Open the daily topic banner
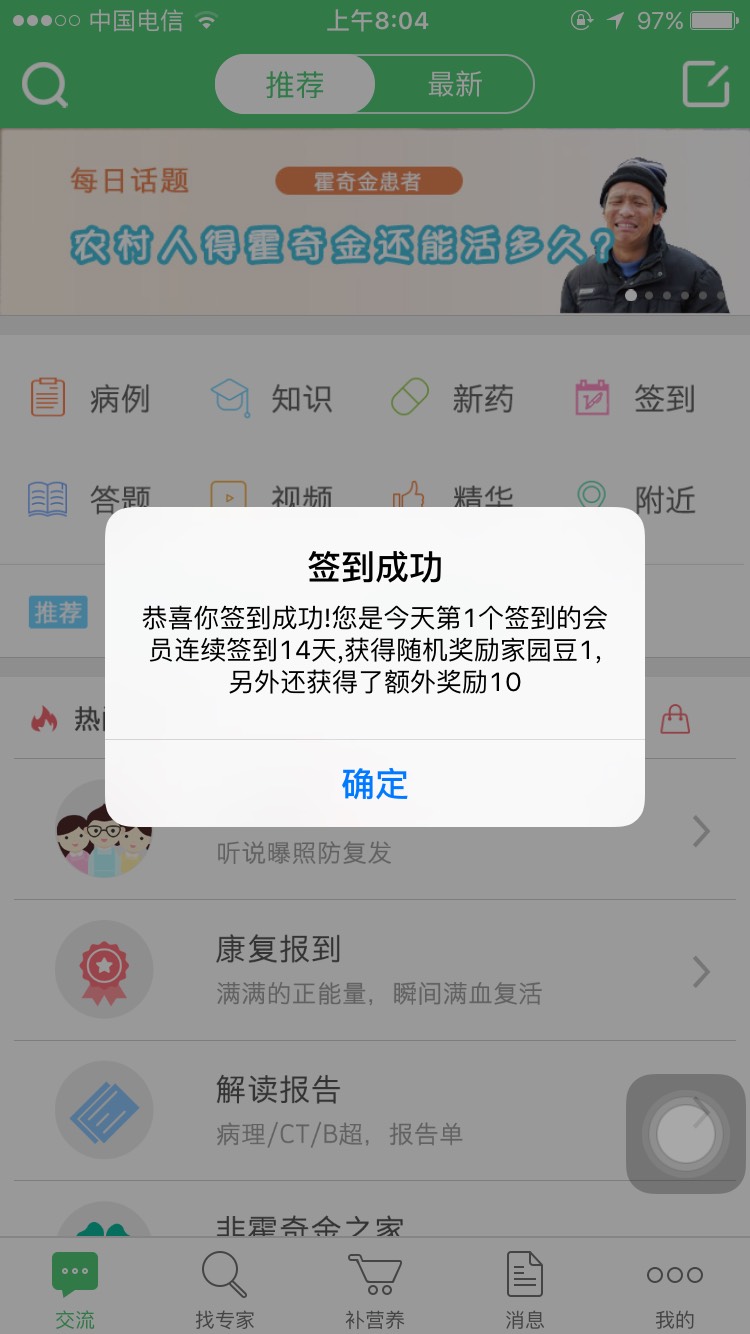 tap(375, 222)
